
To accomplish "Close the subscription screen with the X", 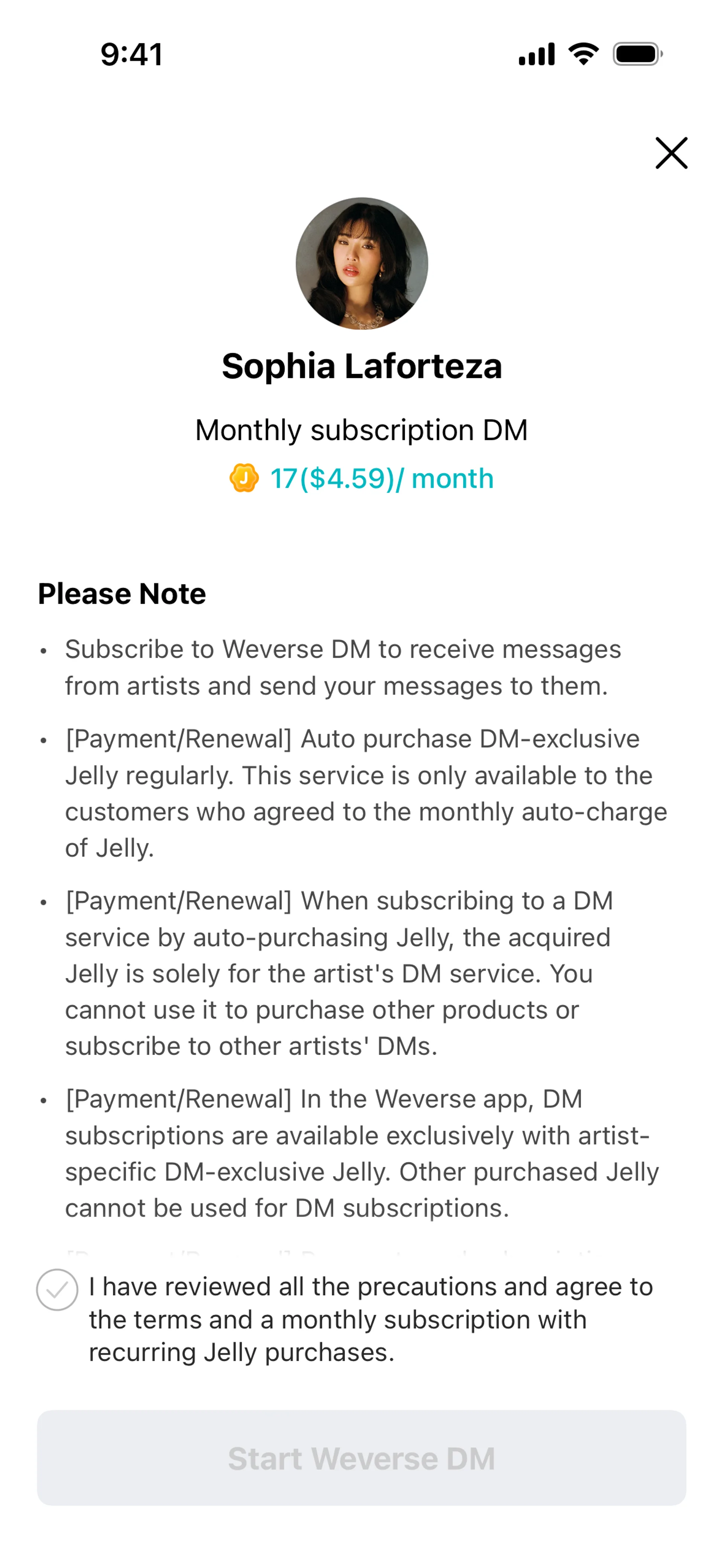I will click(671, 153).
